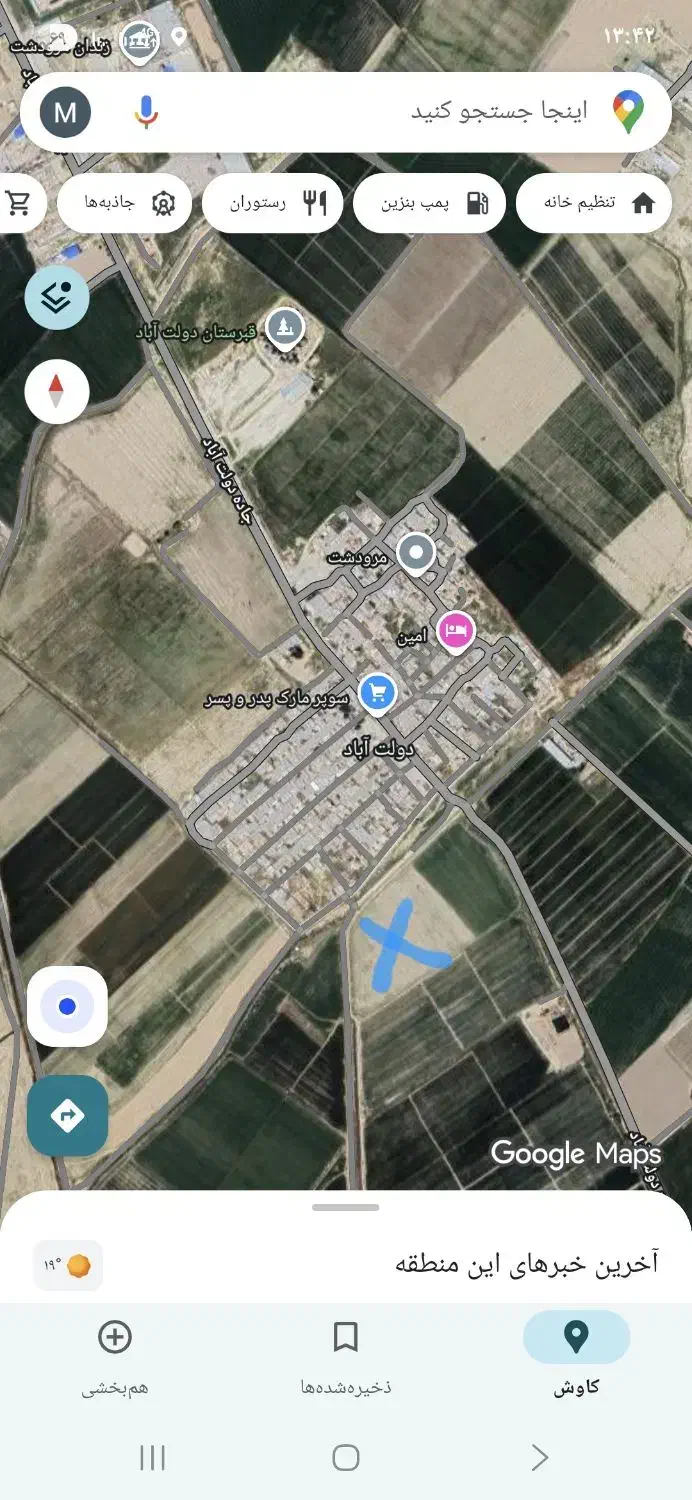Screen dimensions: 692x1500
Task: Tap the shopping cart chip
Action: [18, 203]
